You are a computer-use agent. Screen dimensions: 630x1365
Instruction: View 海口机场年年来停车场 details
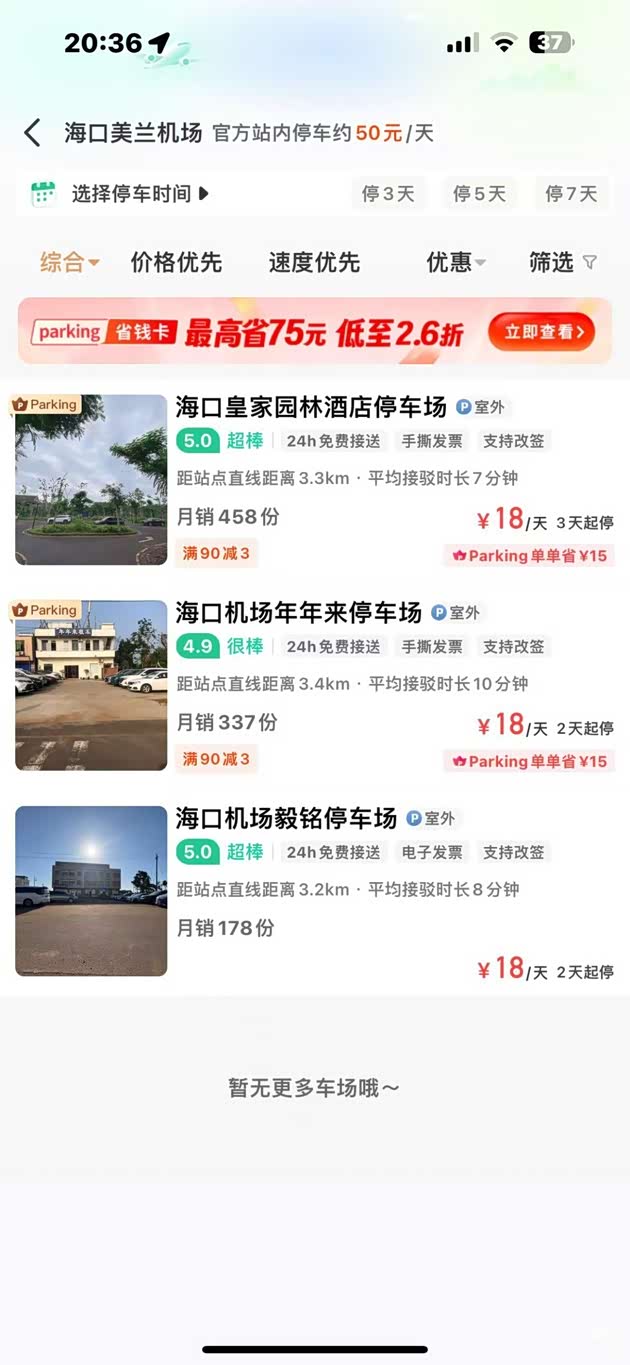tap(298, 613)
